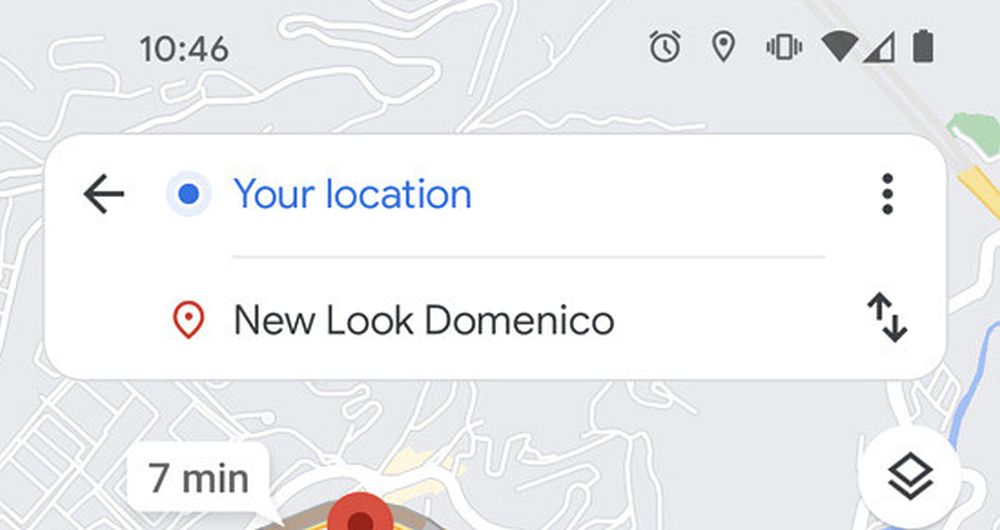Edit the 'Your location' starting point

coord(352,194)
